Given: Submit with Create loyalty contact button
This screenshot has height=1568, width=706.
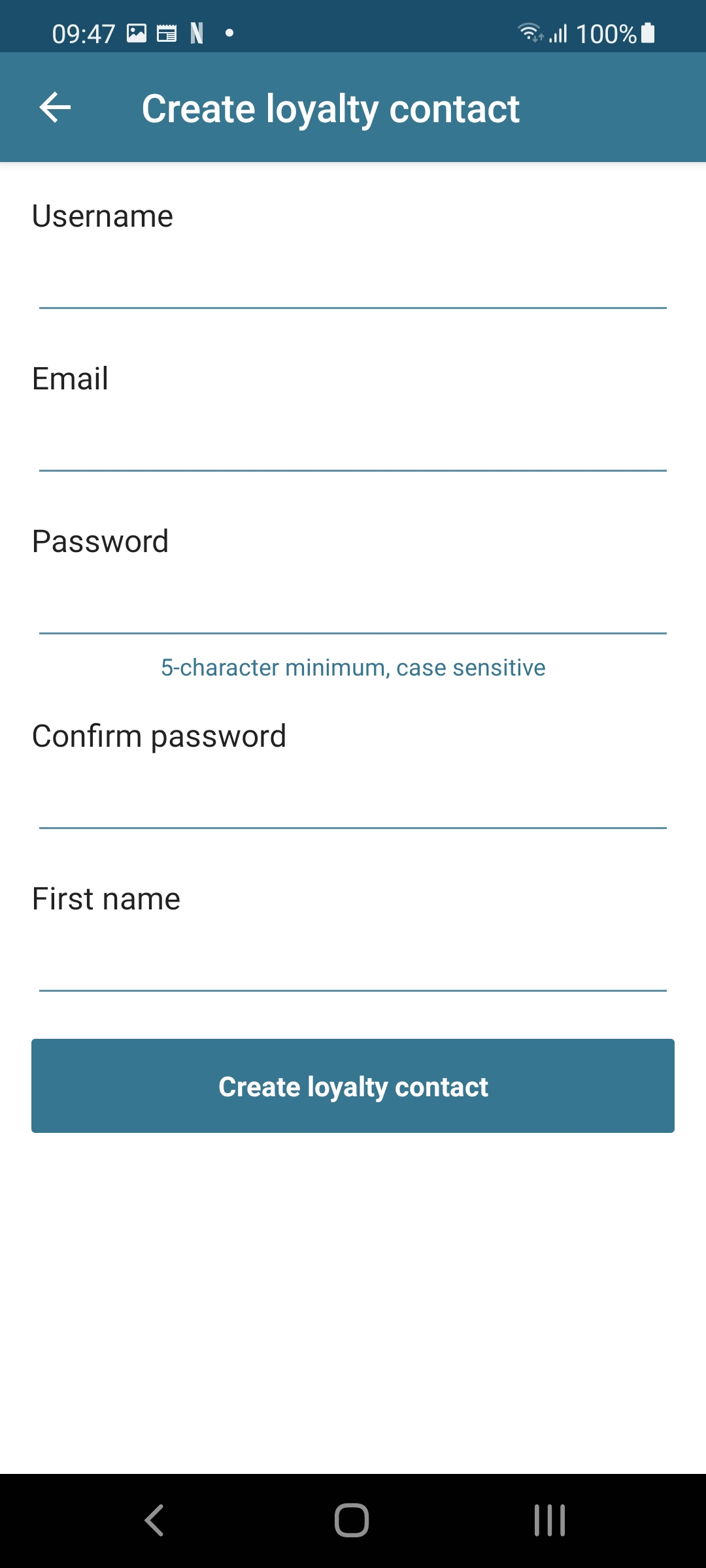Looking at the screenshot, I should click(x=353, y=1086).
